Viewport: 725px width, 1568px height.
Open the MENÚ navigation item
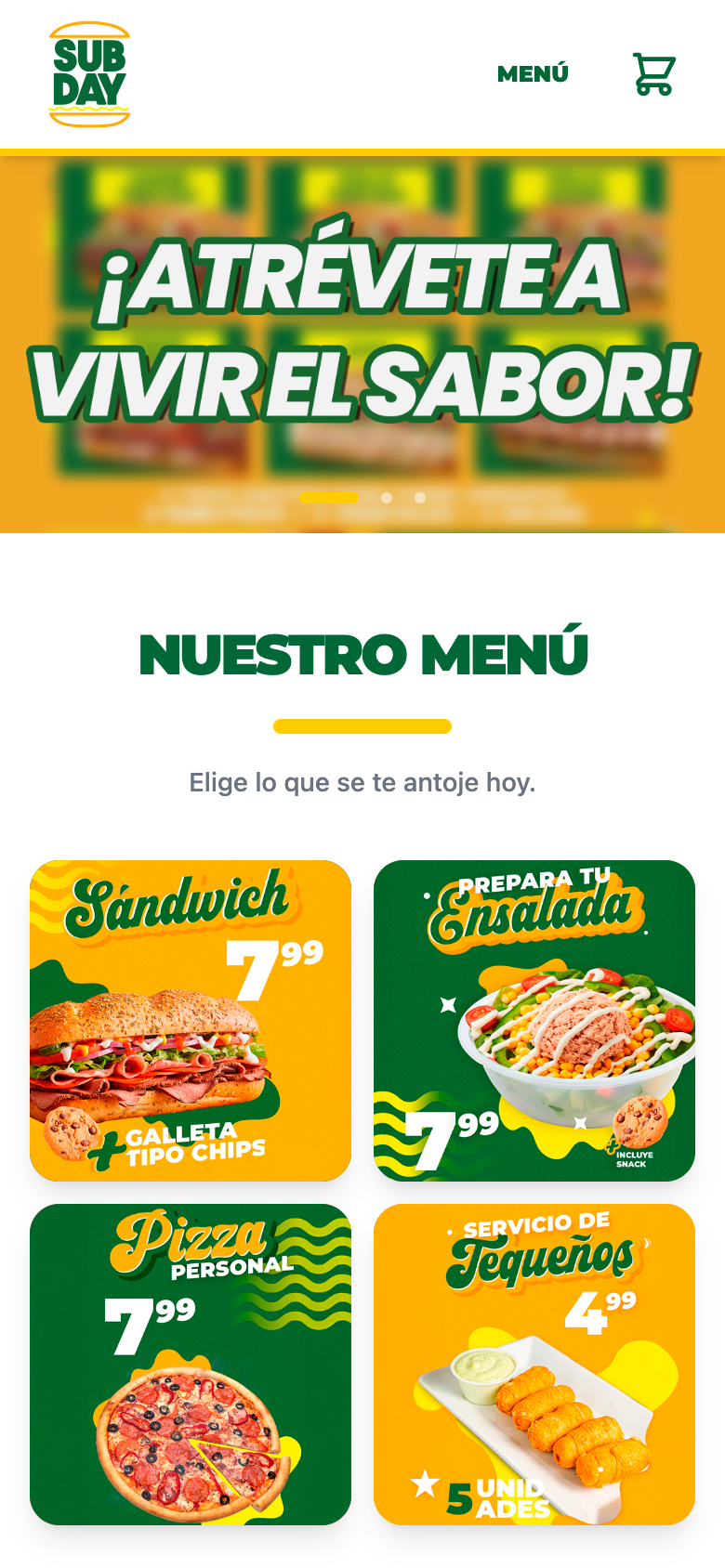[531, 74]
